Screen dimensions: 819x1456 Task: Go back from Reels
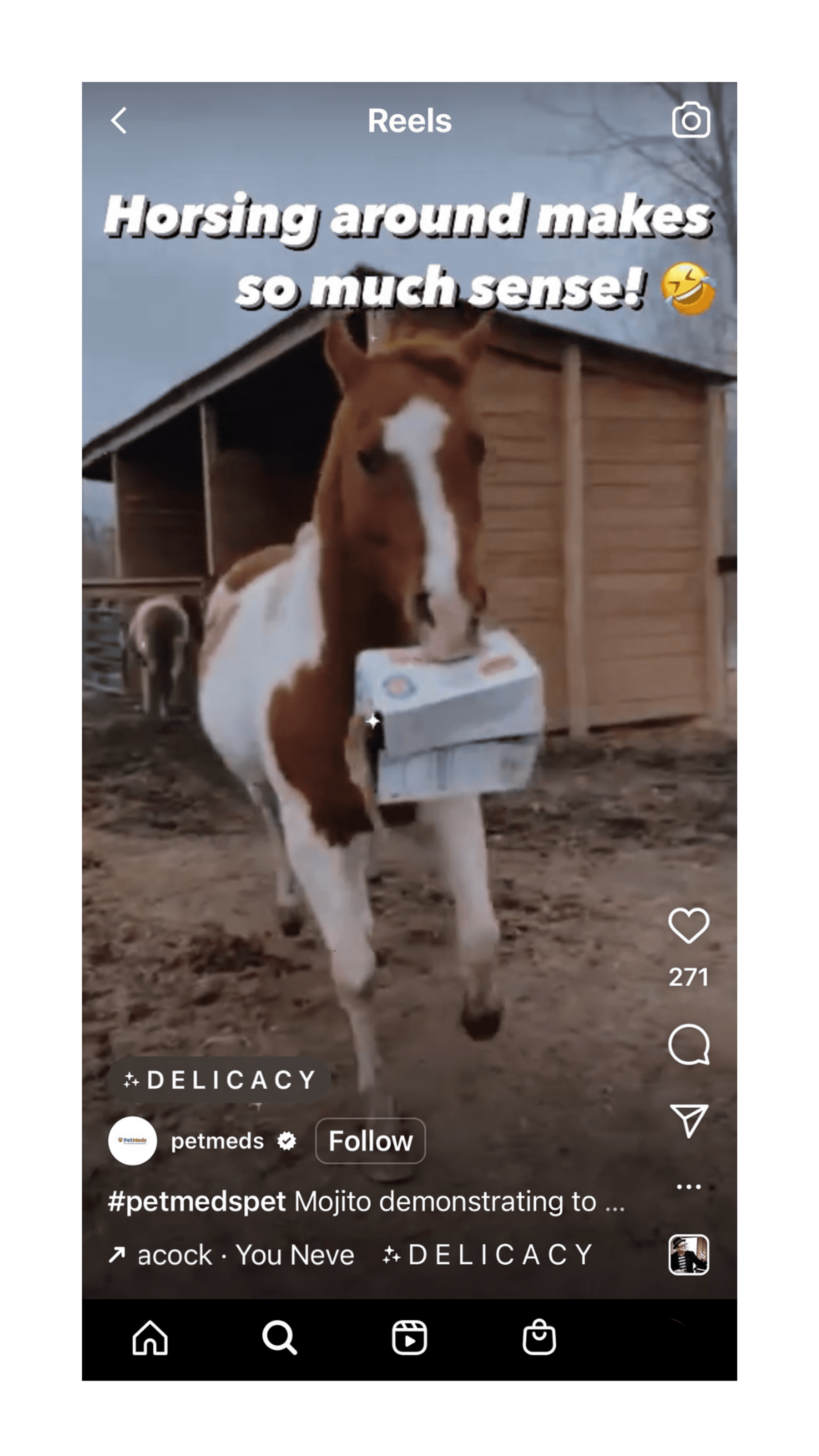[x=119, y=120]
